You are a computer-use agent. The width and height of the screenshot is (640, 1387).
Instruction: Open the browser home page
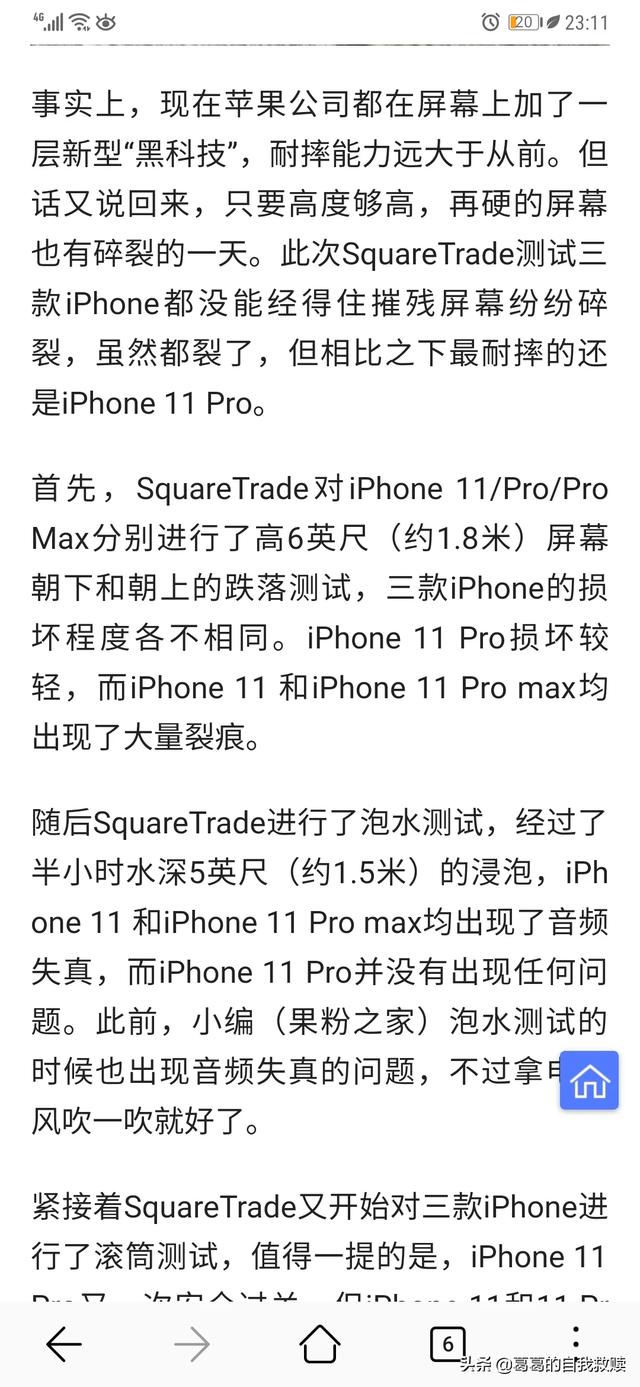coord(319,1345)
